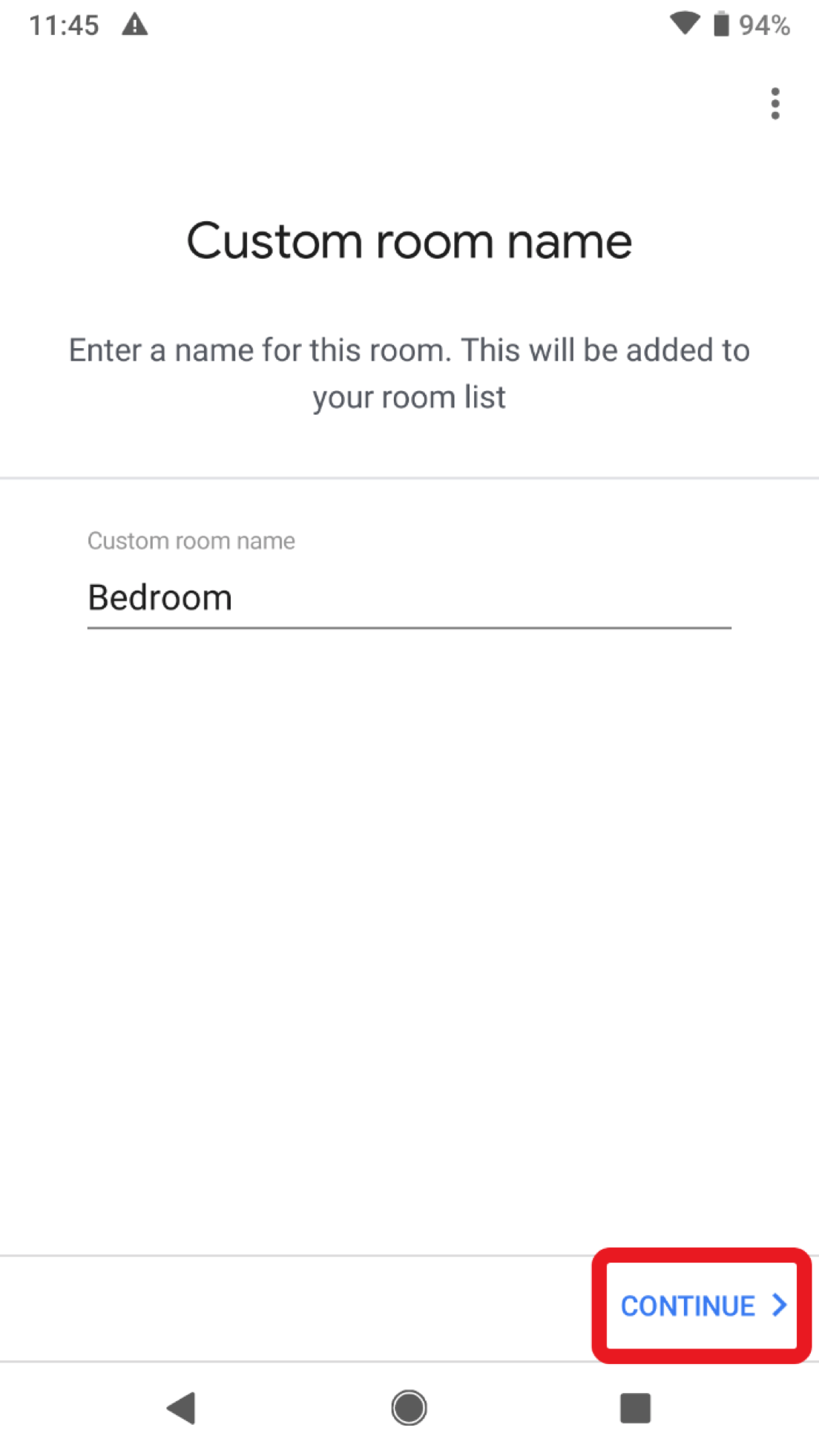Viewport: 819px width, 1456px height.
Task: Go back using the system back button
Action: click(x=181, y=1408)
